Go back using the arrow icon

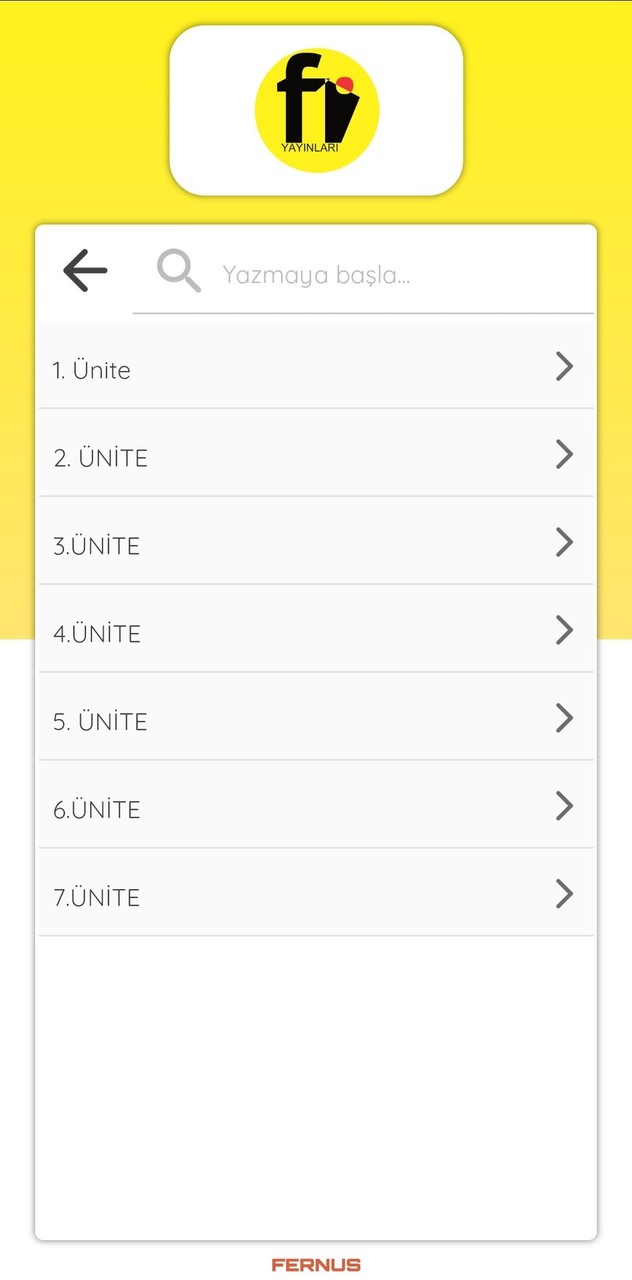tap(85, 271)
